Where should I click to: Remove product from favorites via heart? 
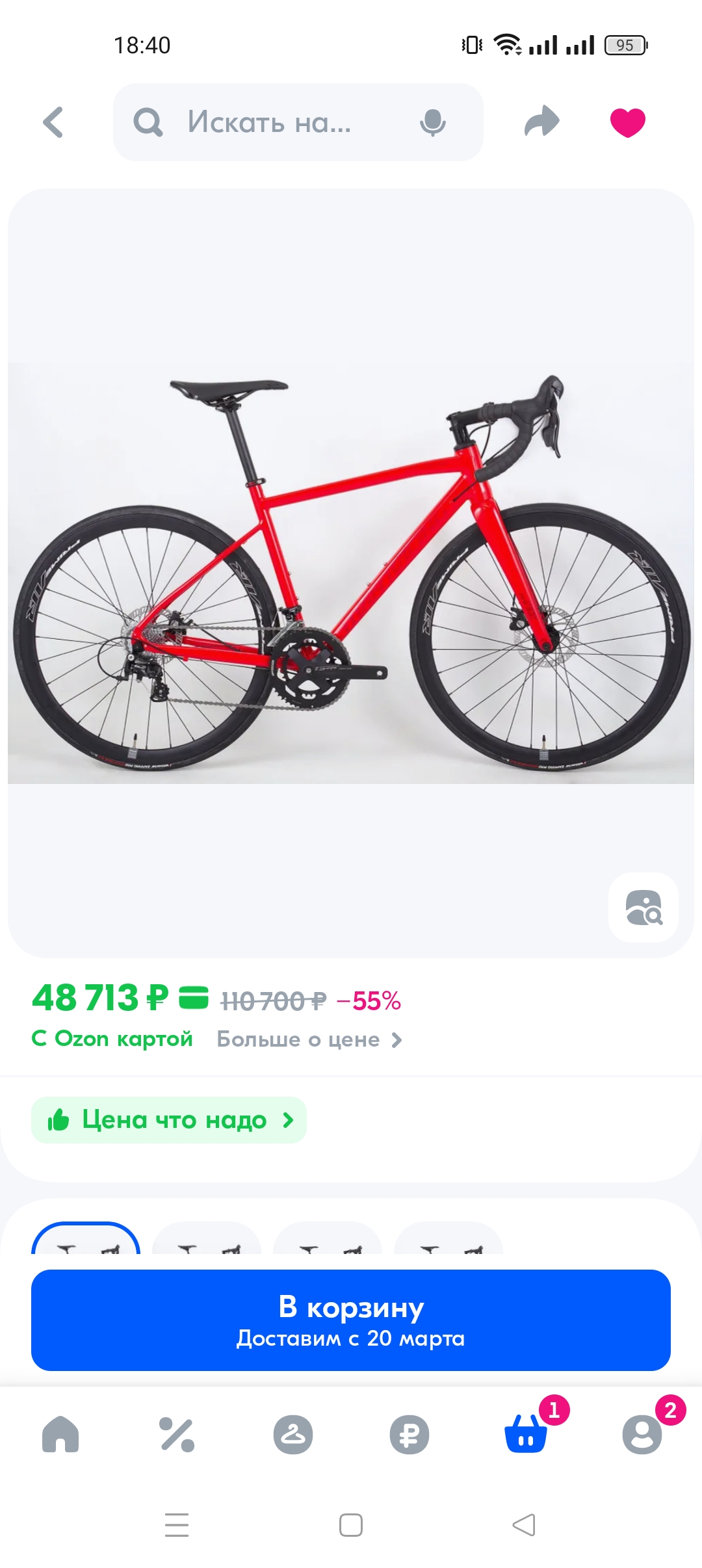627,122
